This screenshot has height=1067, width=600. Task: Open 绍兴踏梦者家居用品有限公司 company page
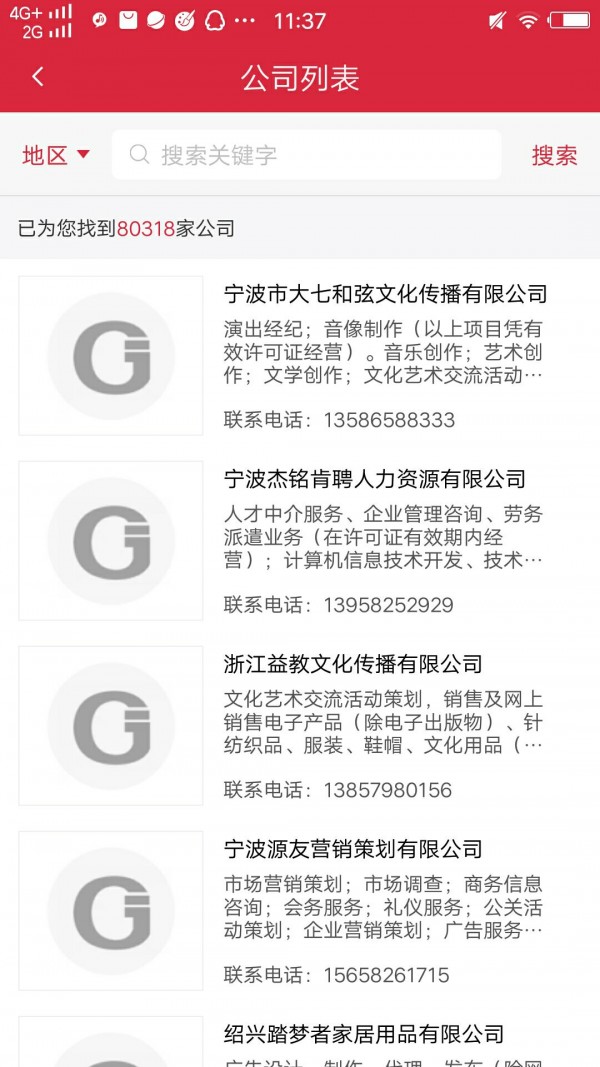[363, 1034]
